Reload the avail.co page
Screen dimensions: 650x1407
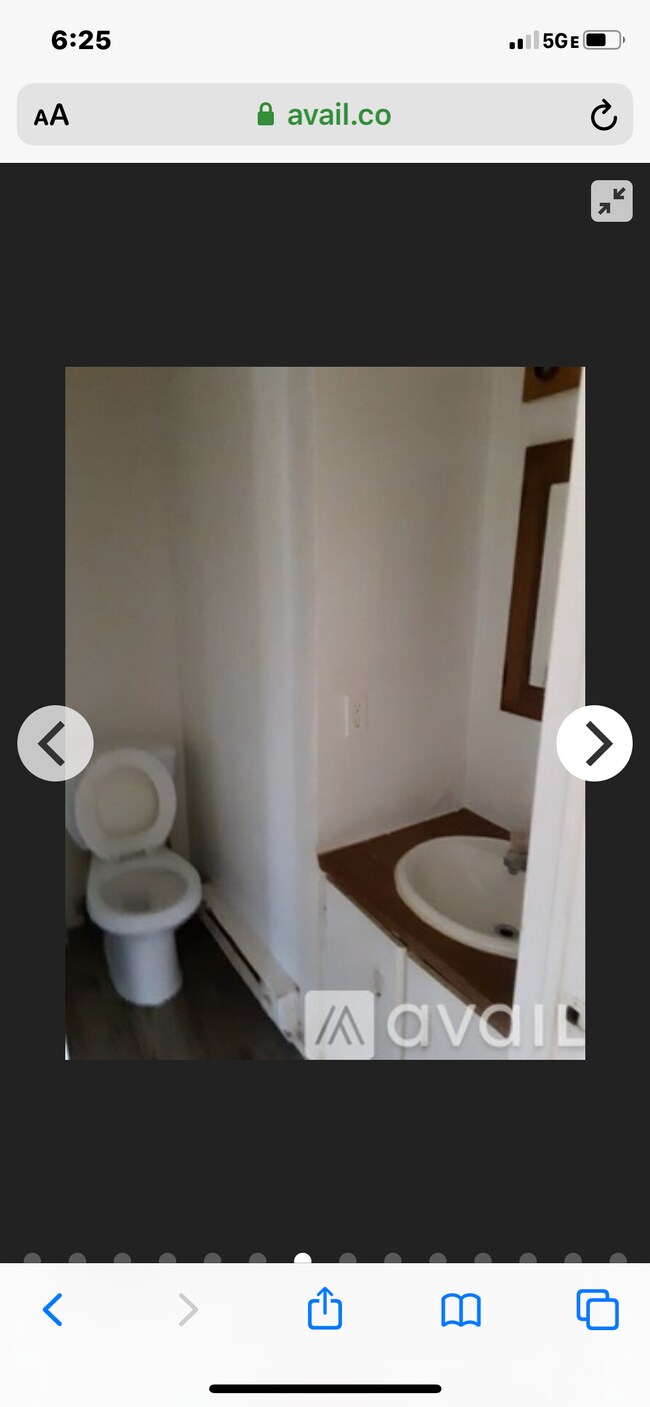pos(603,116)
